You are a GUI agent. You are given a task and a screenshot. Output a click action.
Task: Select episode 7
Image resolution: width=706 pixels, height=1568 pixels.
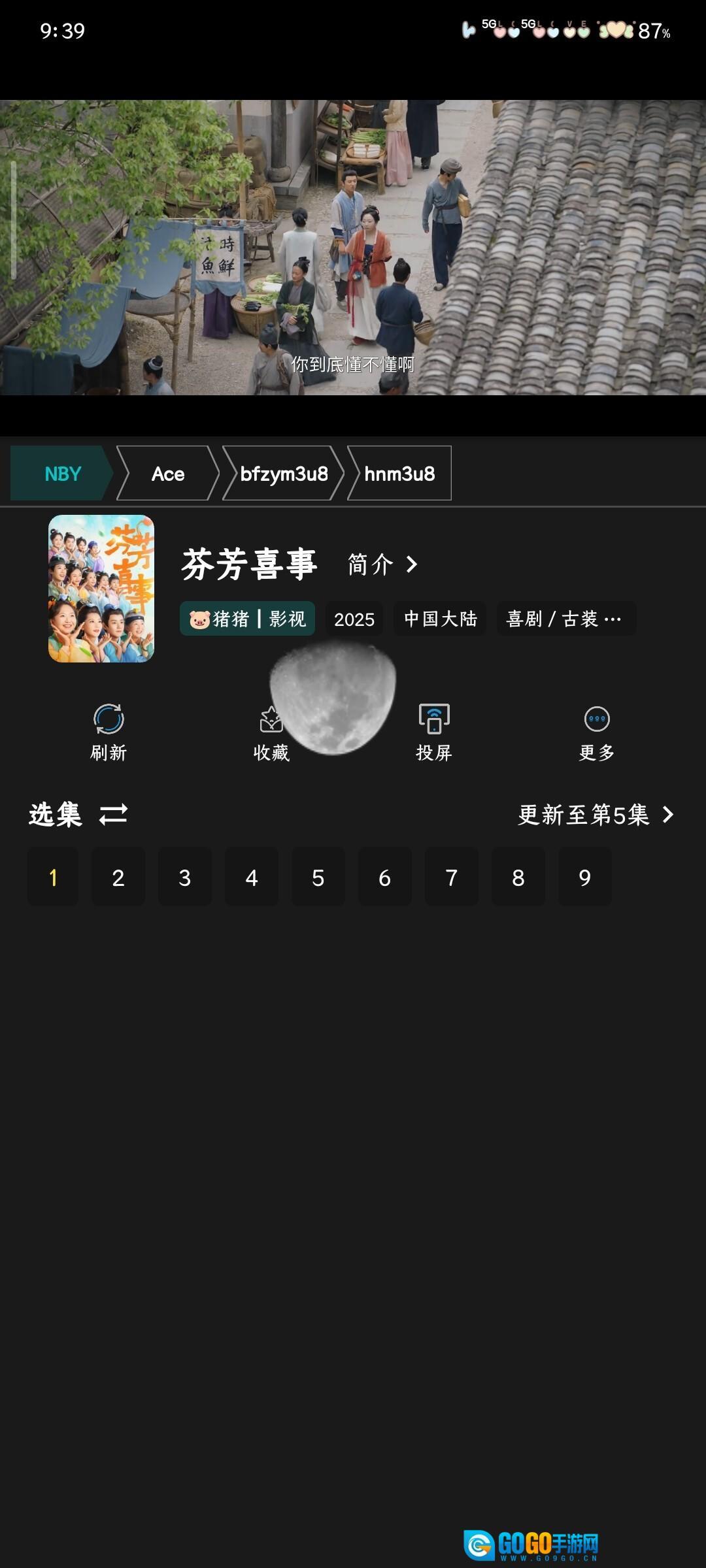(452, 877)
